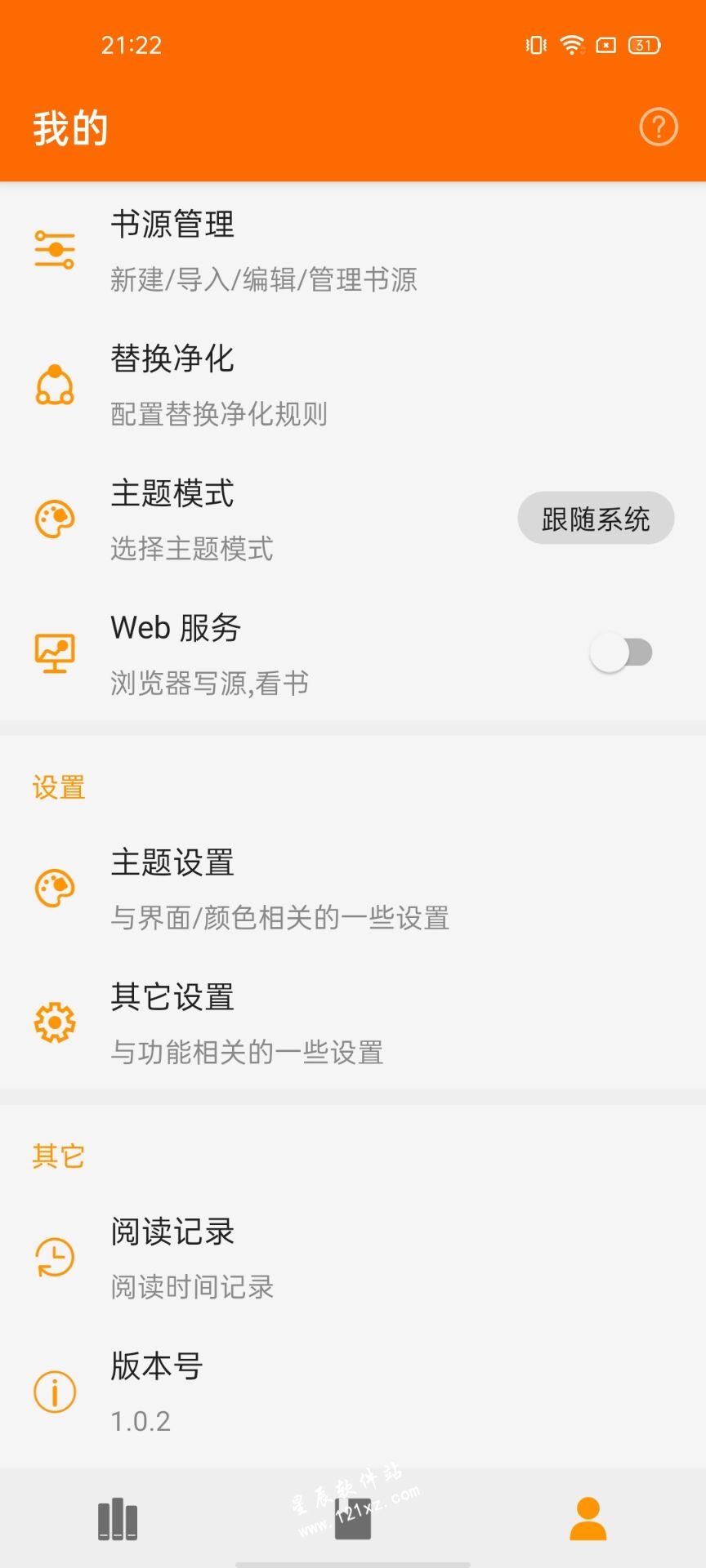Open the help question mark icon
Viewport: 706px width, 1568px height.
pyautogui.click(x=658, y=127)
